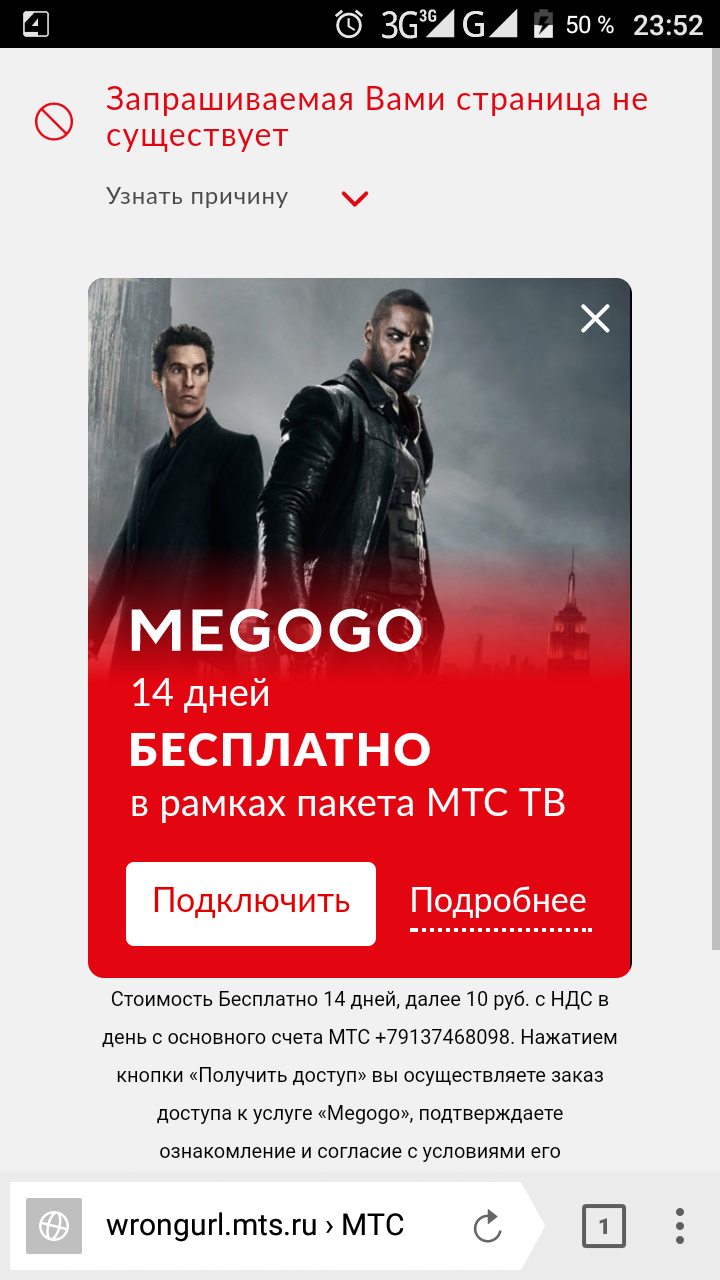Tap the Подключить button

pyautogui.click(x=251, y=903)
